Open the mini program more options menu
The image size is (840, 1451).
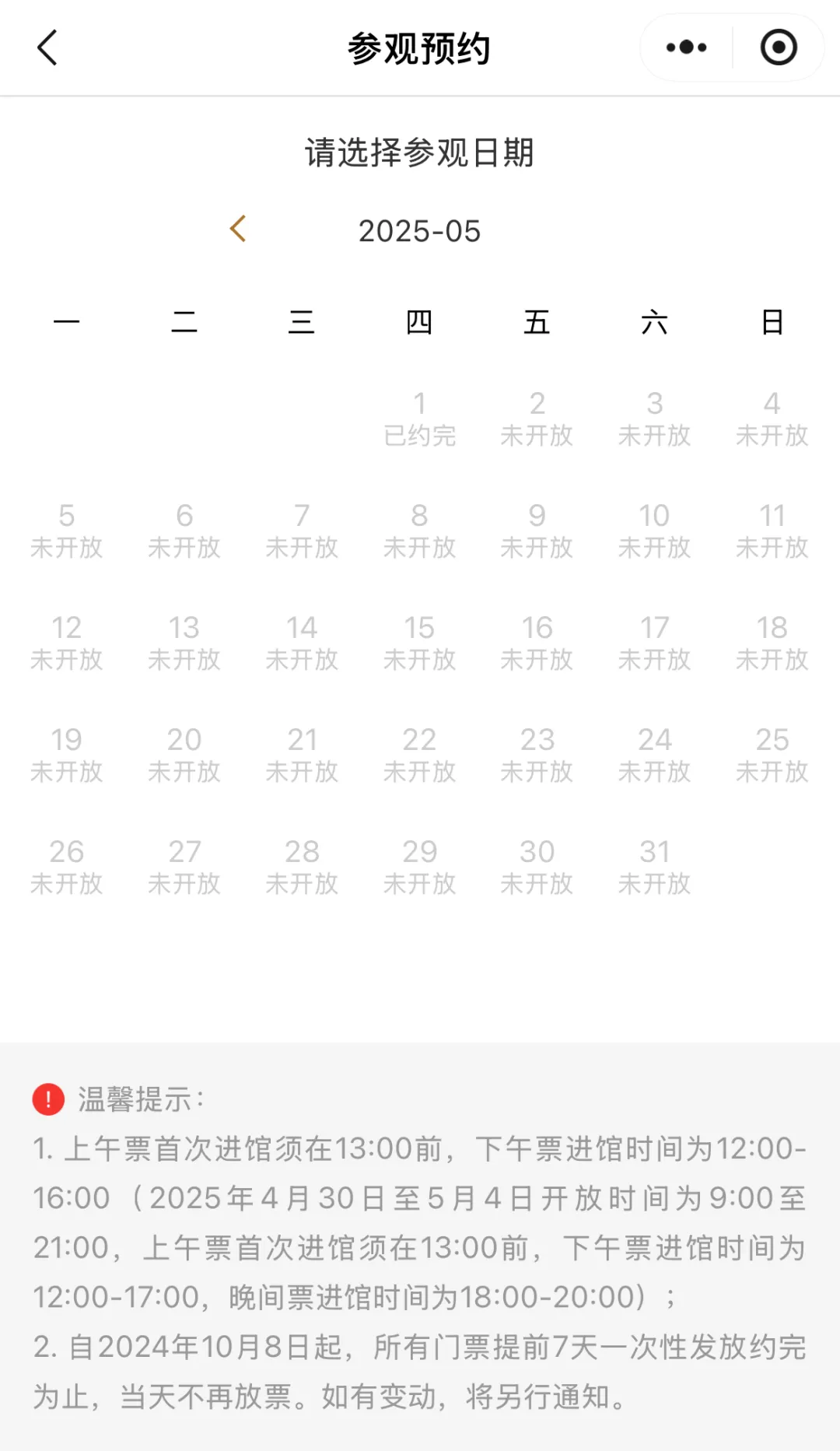pos(686,48)
